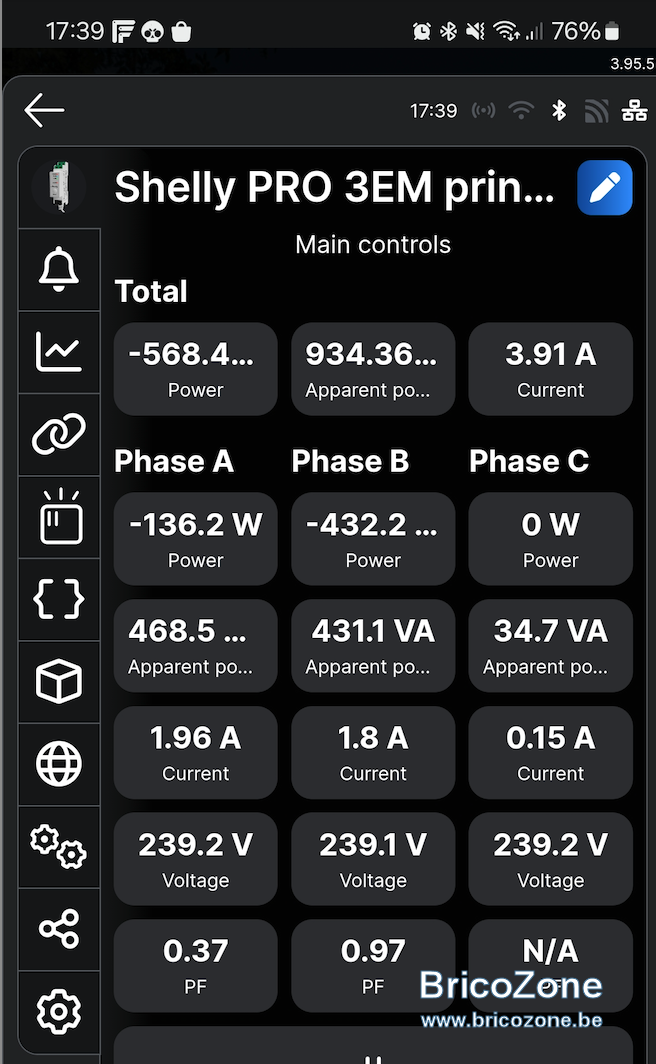Open the scripts curly braces tab
Screen dimensions: 656x1064
59,600
